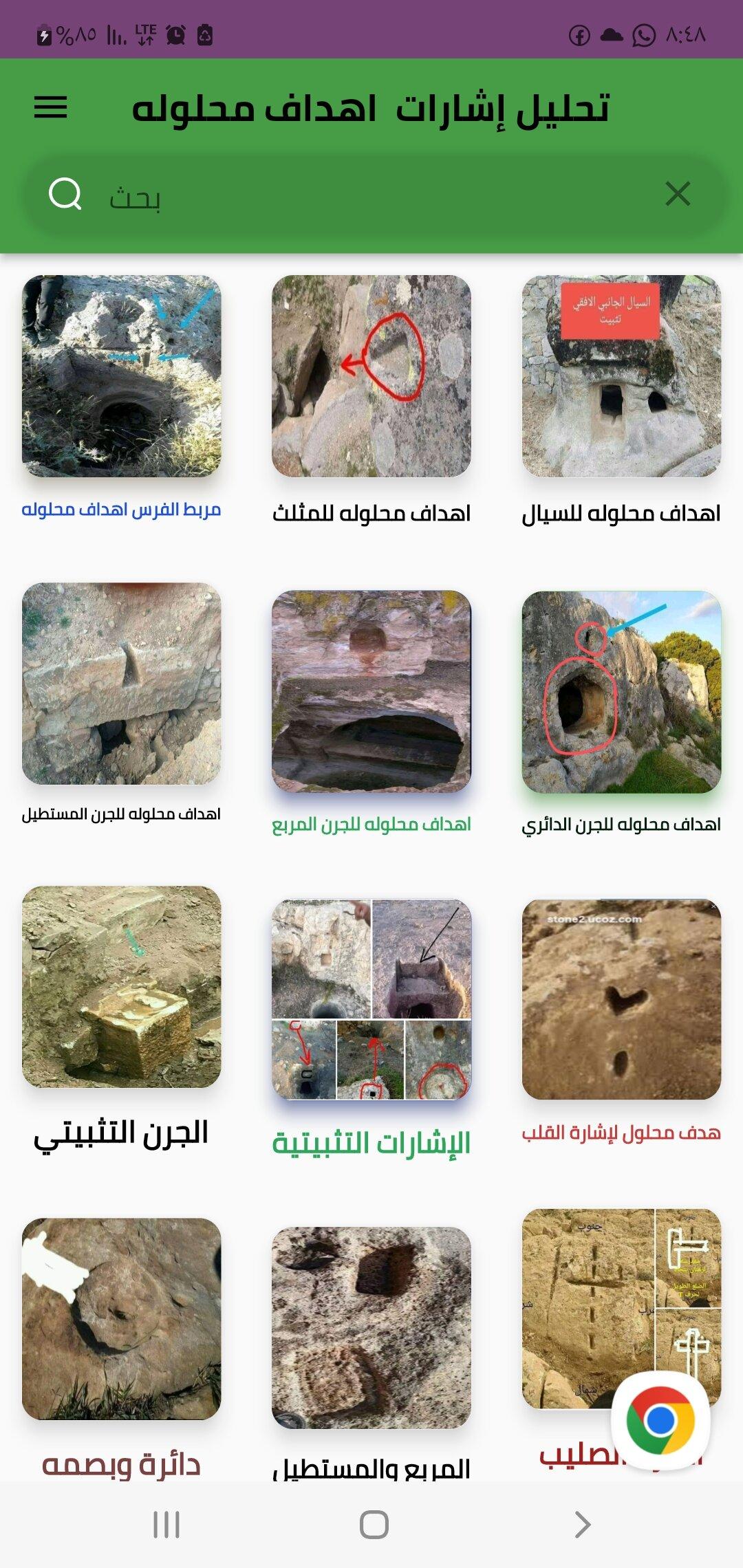743x1568 pixels.
Task: Show recent apps from the navigation bar
Action: (166, 1525)
